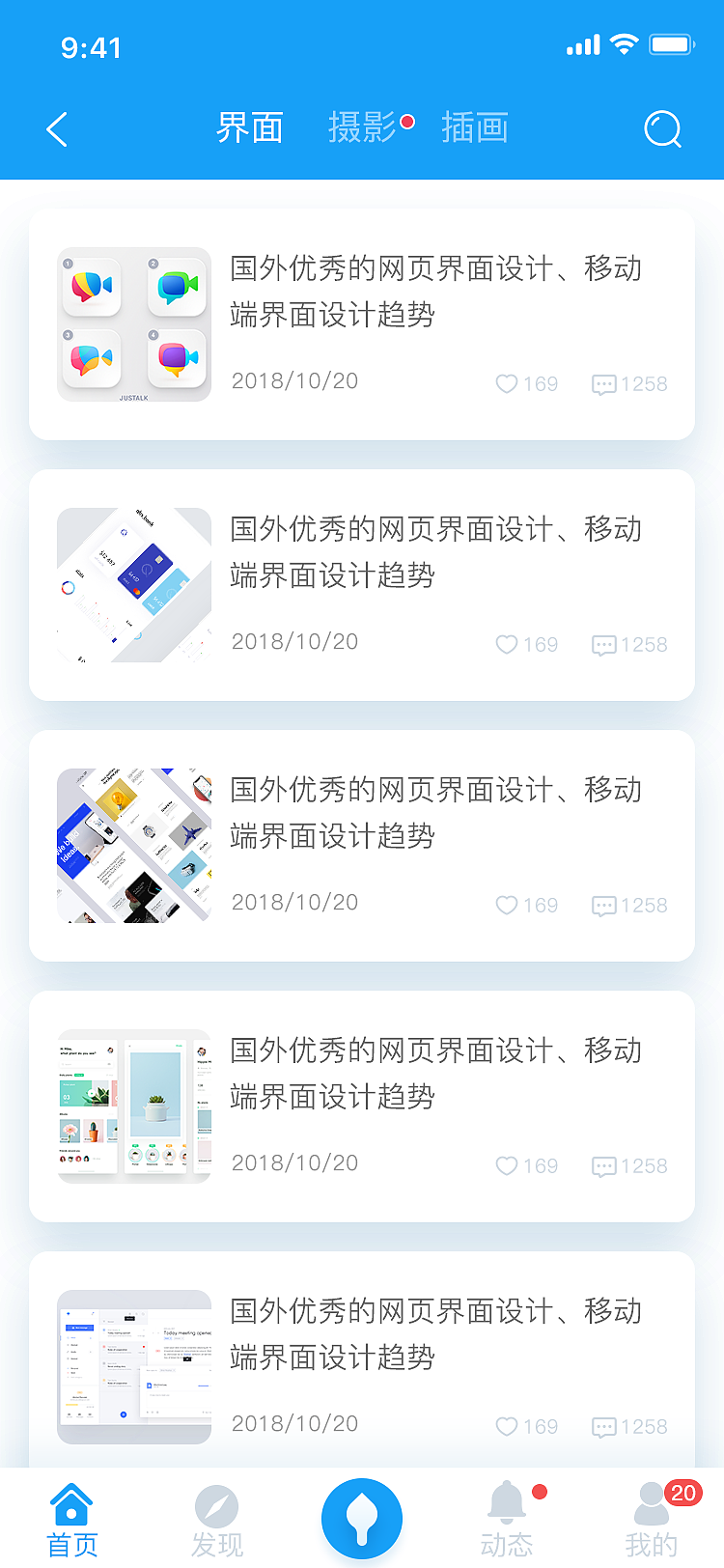Screen dimensions: 724x1568
Task: View the comment count 1258 on the last card
Action: (629, 1426)
